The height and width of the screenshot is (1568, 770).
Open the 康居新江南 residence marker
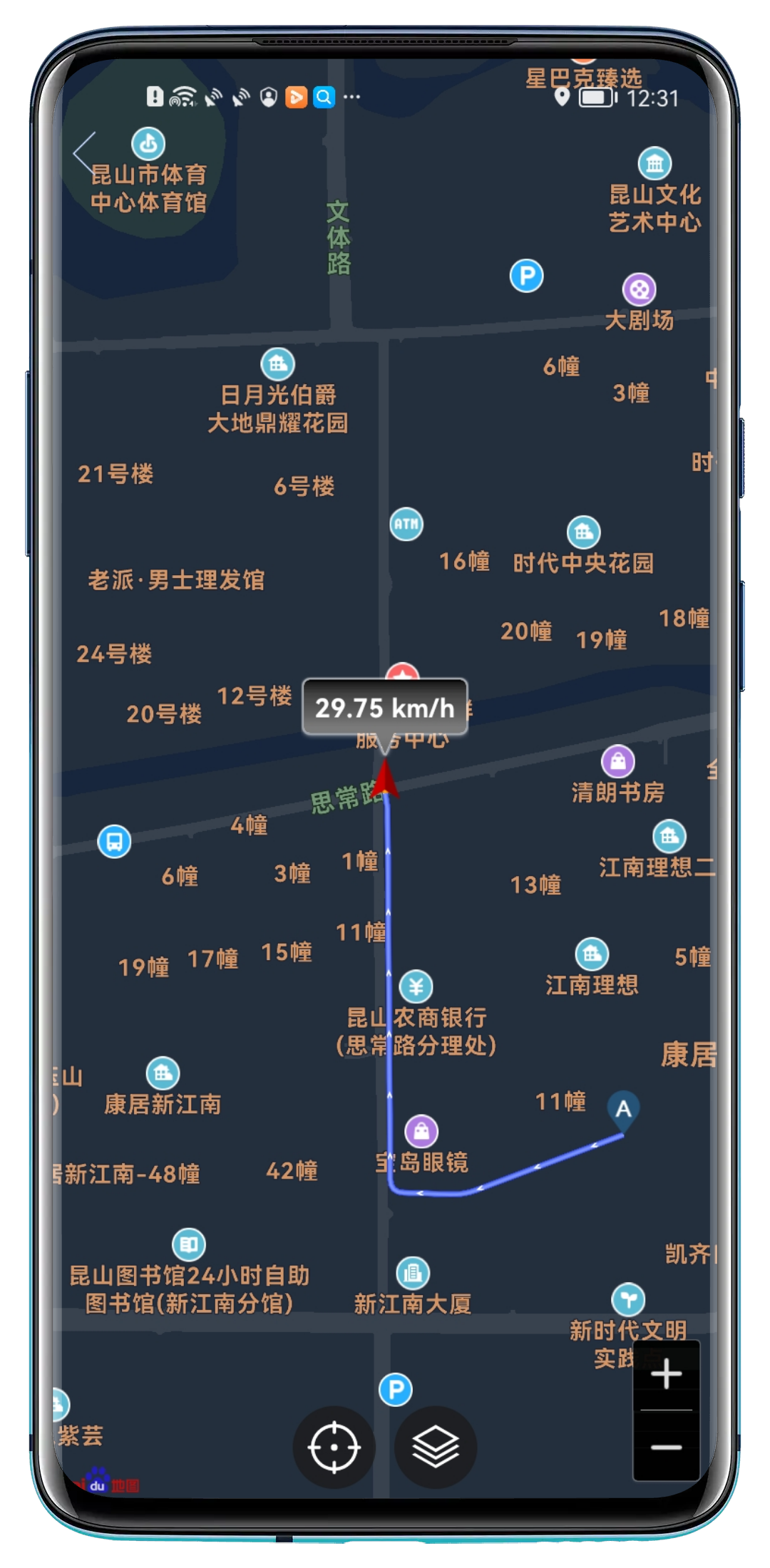(x=163, y=1073)
